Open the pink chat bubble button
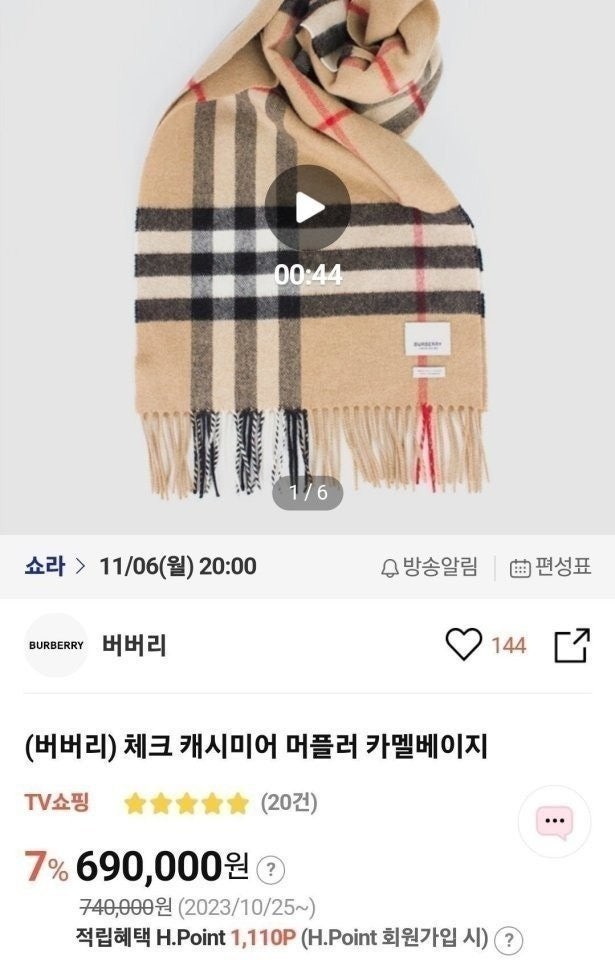The height and width of the screenshot is (960, 615). 553,822
